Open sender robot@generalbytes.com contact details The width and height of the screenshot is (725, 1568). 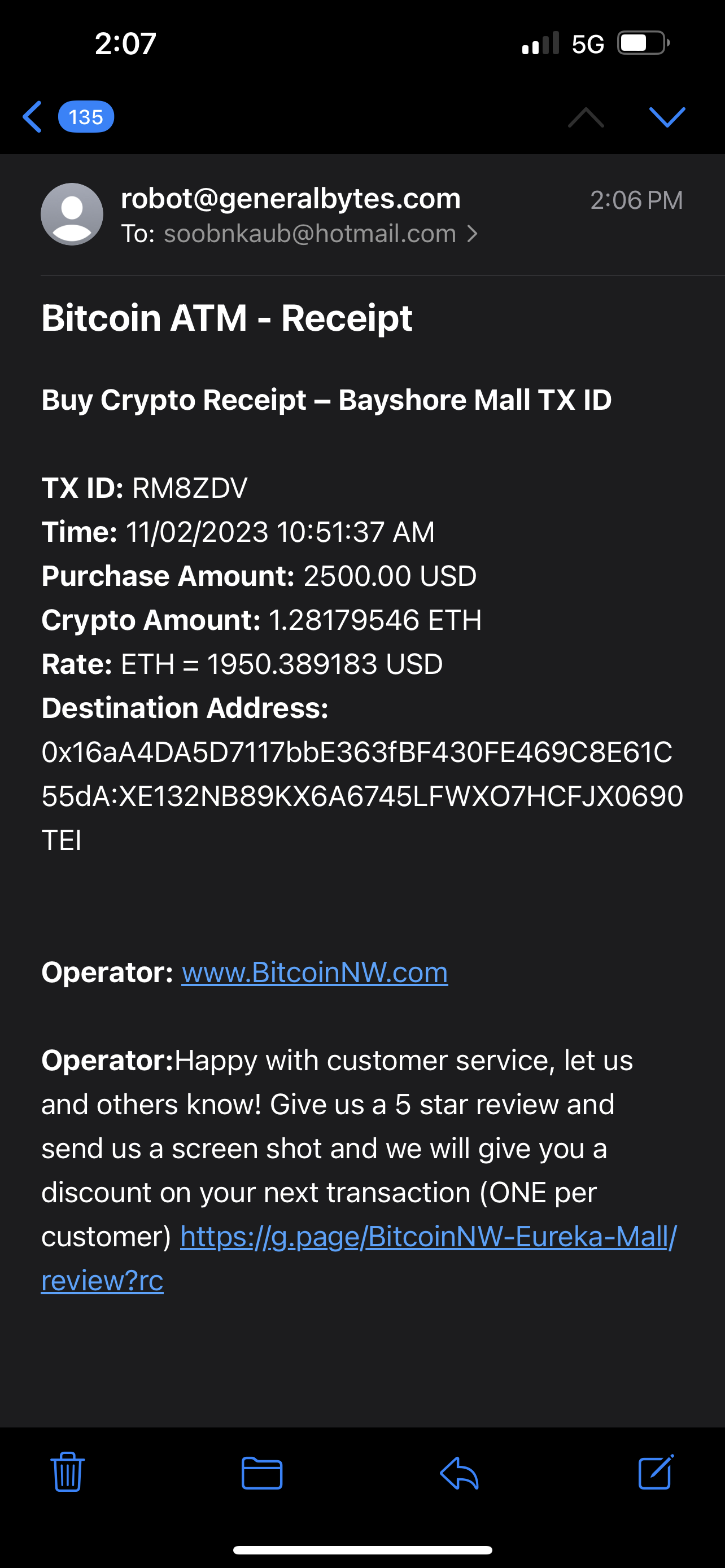(x=290, y=199)
